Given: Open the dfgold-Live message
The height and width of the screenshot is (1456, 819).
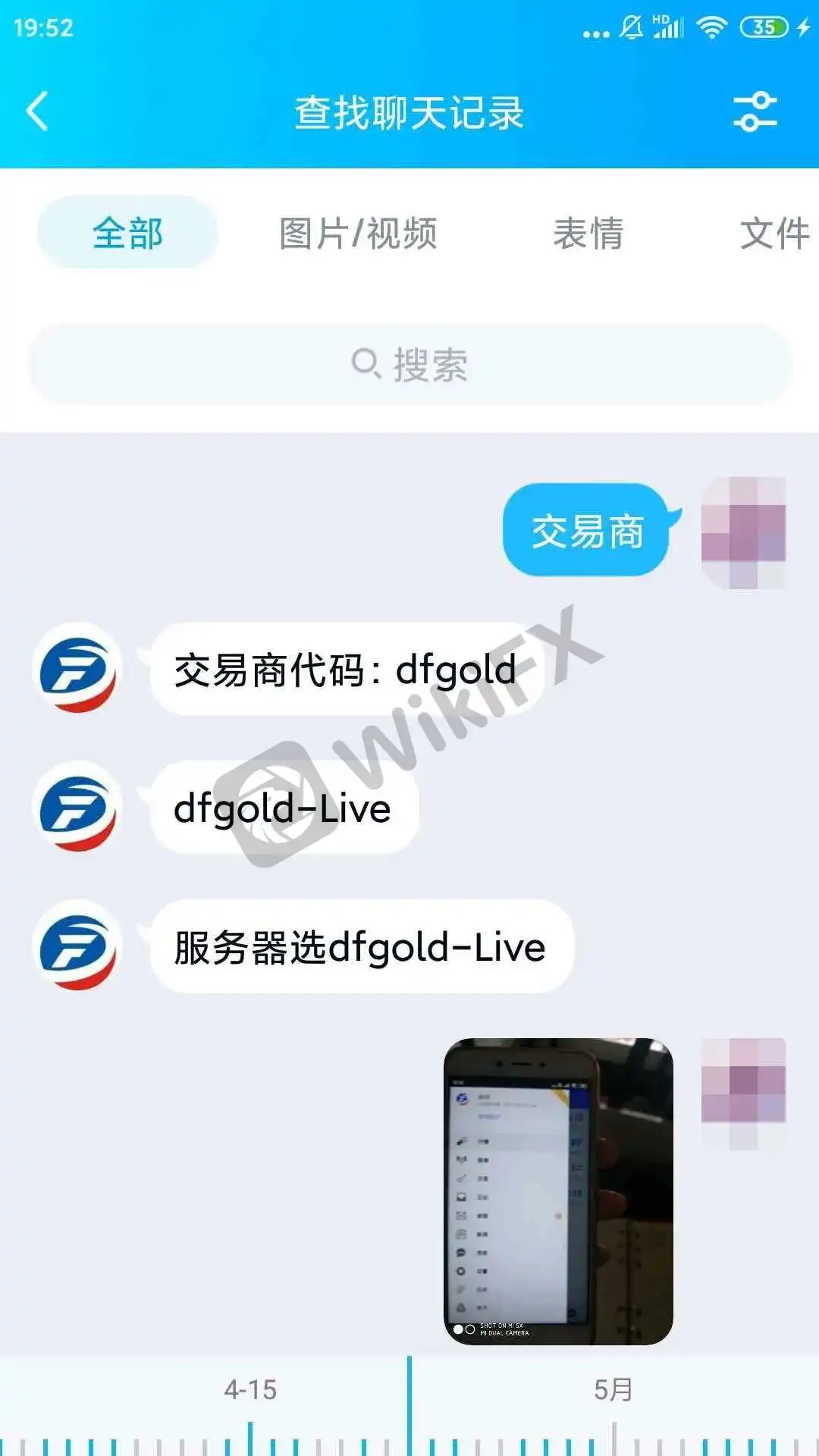Looking at the screenshot, I should click(283, 808).
